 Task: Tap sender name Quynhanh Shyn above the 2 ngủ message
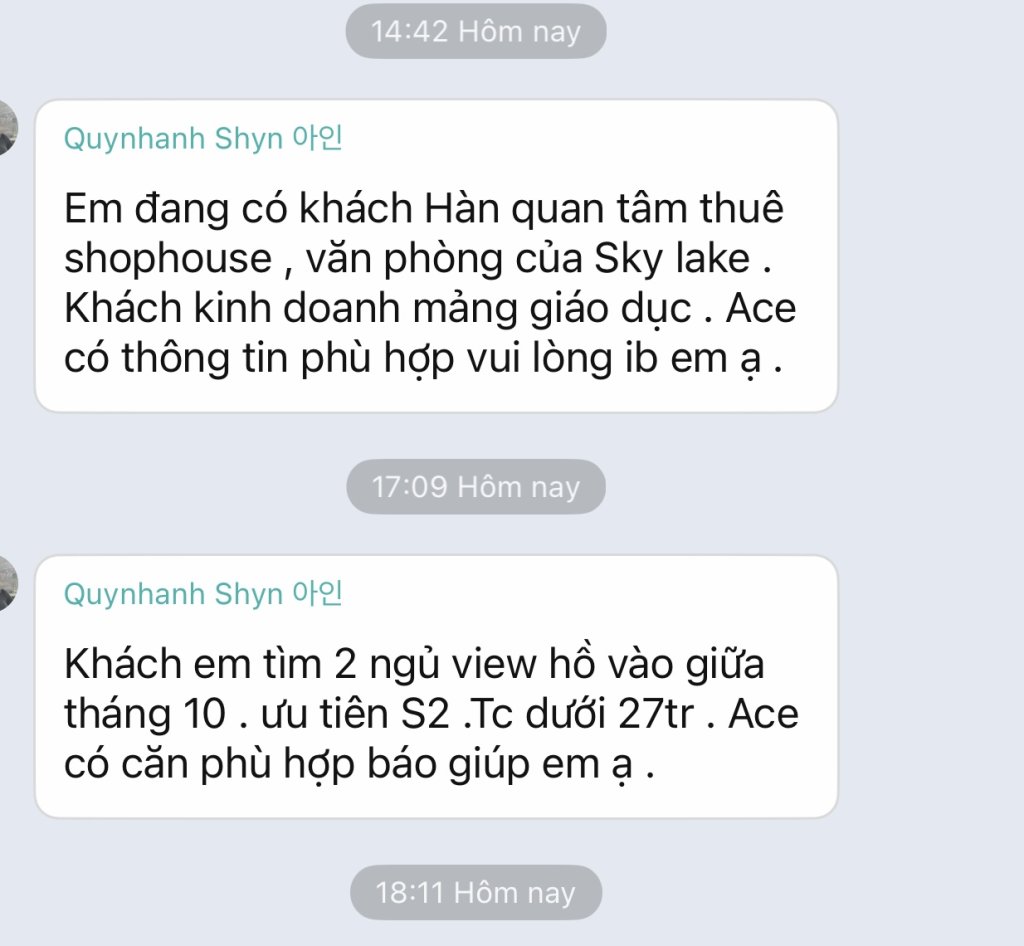203,594
